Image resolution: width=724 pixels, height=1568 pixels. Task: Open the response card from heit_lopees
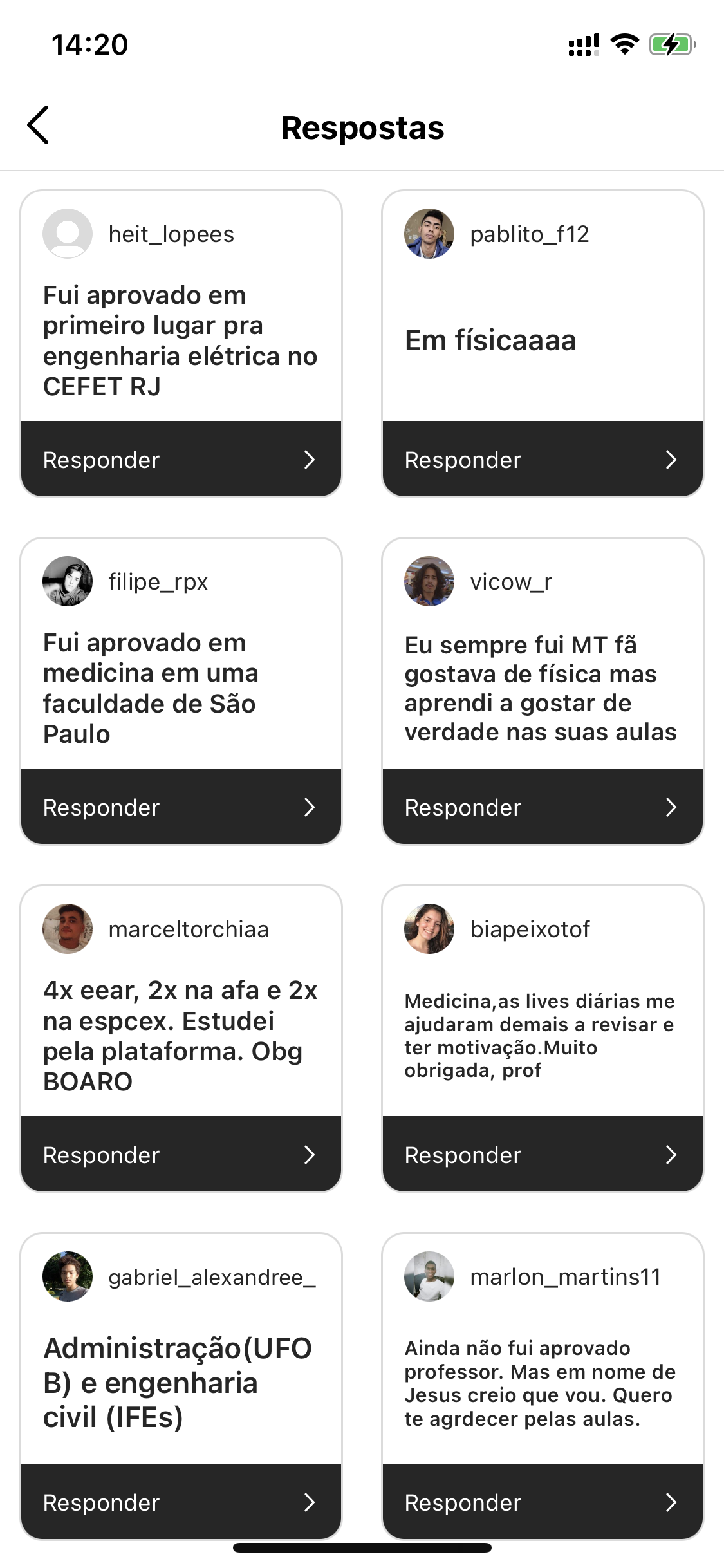tap(180, 340)
